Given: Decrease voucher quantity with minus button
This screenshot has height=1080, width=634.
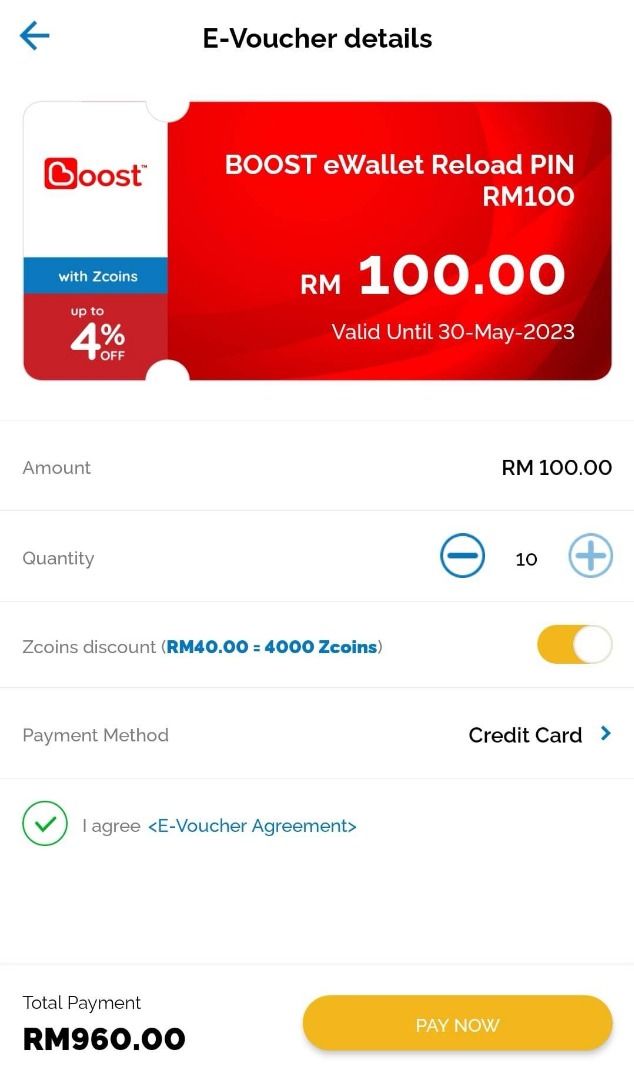Looking at the screenshot, I should pyautogui.click(x=462, y=556).
